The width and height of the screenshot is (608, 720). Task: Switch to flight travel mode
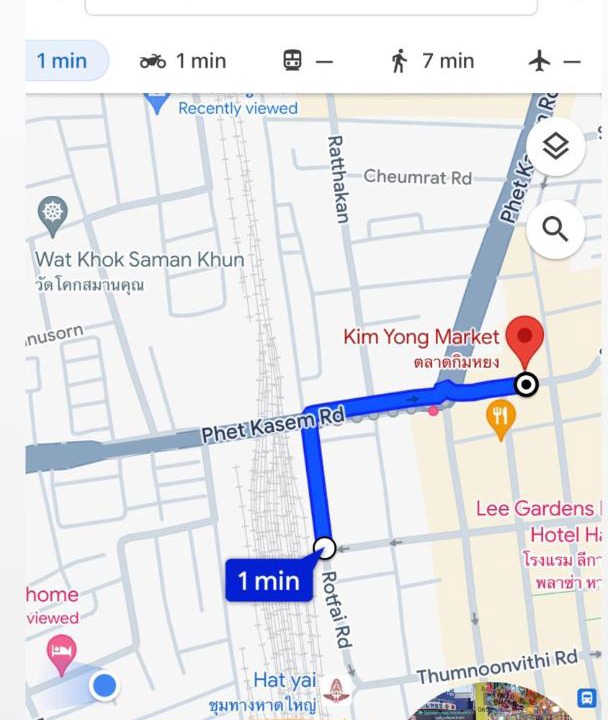[554, 61]
